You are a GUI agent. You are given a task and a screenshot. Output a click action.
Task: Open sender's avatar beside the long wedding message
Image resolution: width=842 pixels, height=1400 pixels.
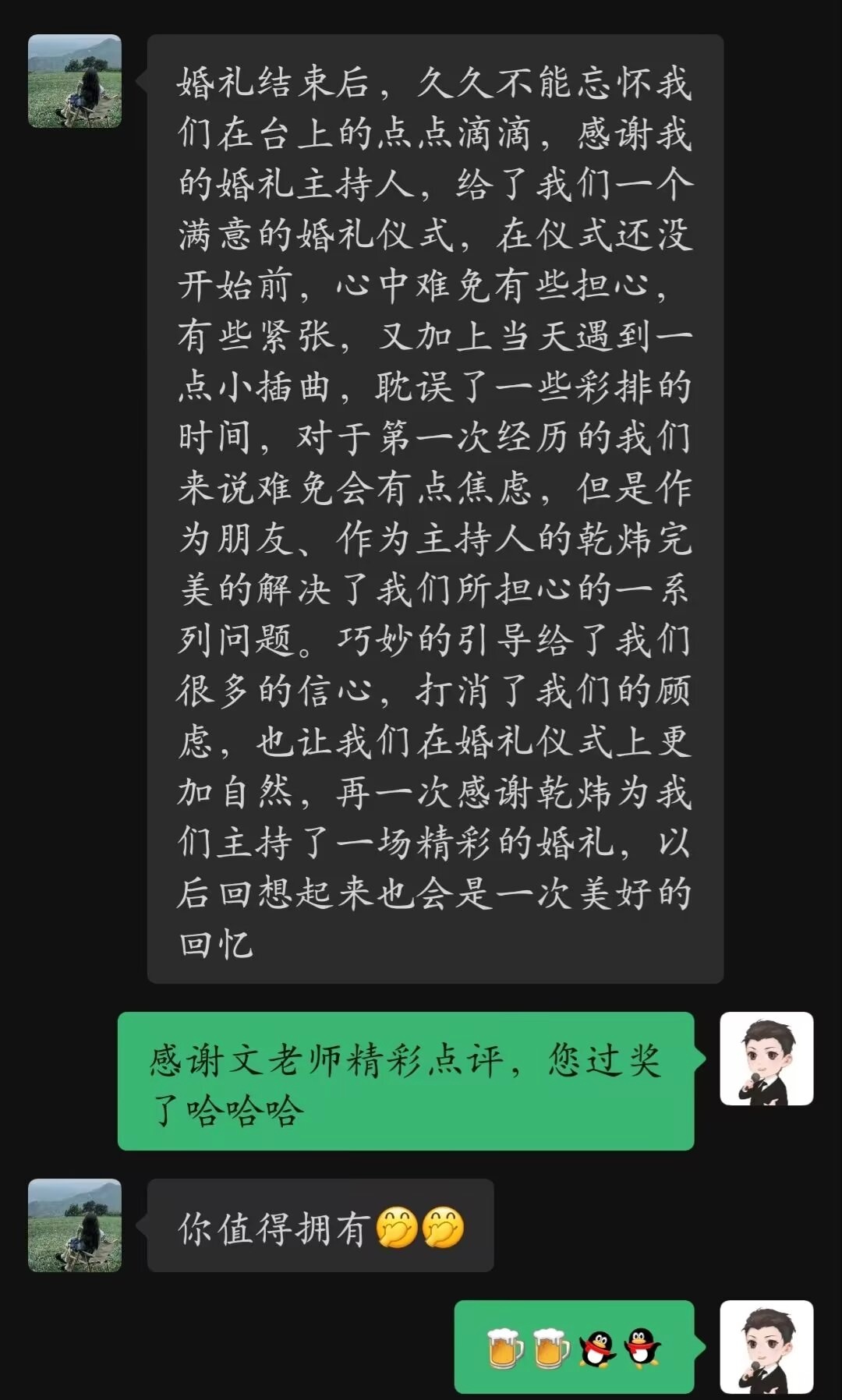(x=75, y=81)
